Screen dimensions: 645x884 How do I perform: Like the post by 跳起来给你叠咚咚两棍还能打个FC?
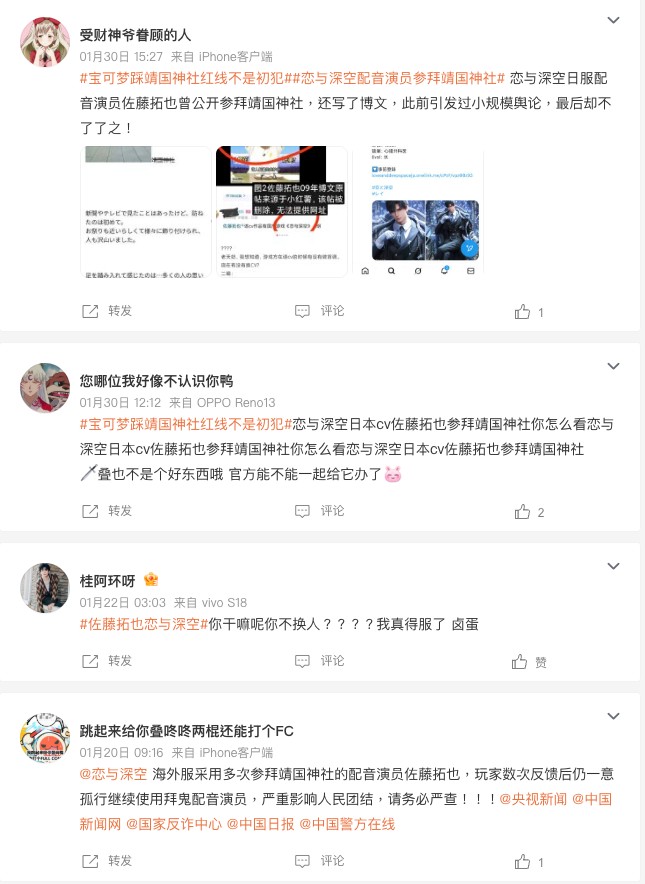click(x=528, y=861)
